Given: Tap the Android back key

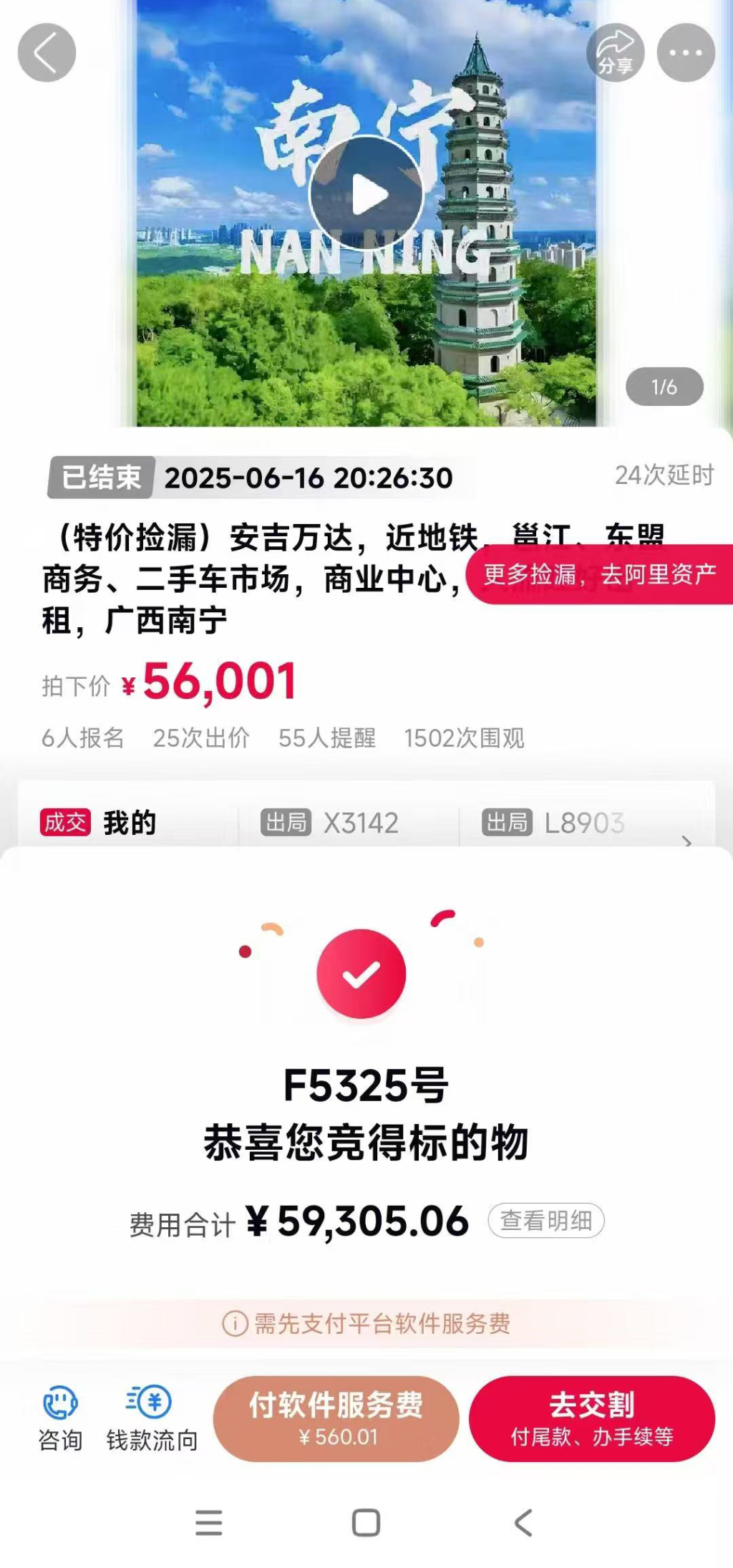Looking at the screenshot, I should [523, 1524].
